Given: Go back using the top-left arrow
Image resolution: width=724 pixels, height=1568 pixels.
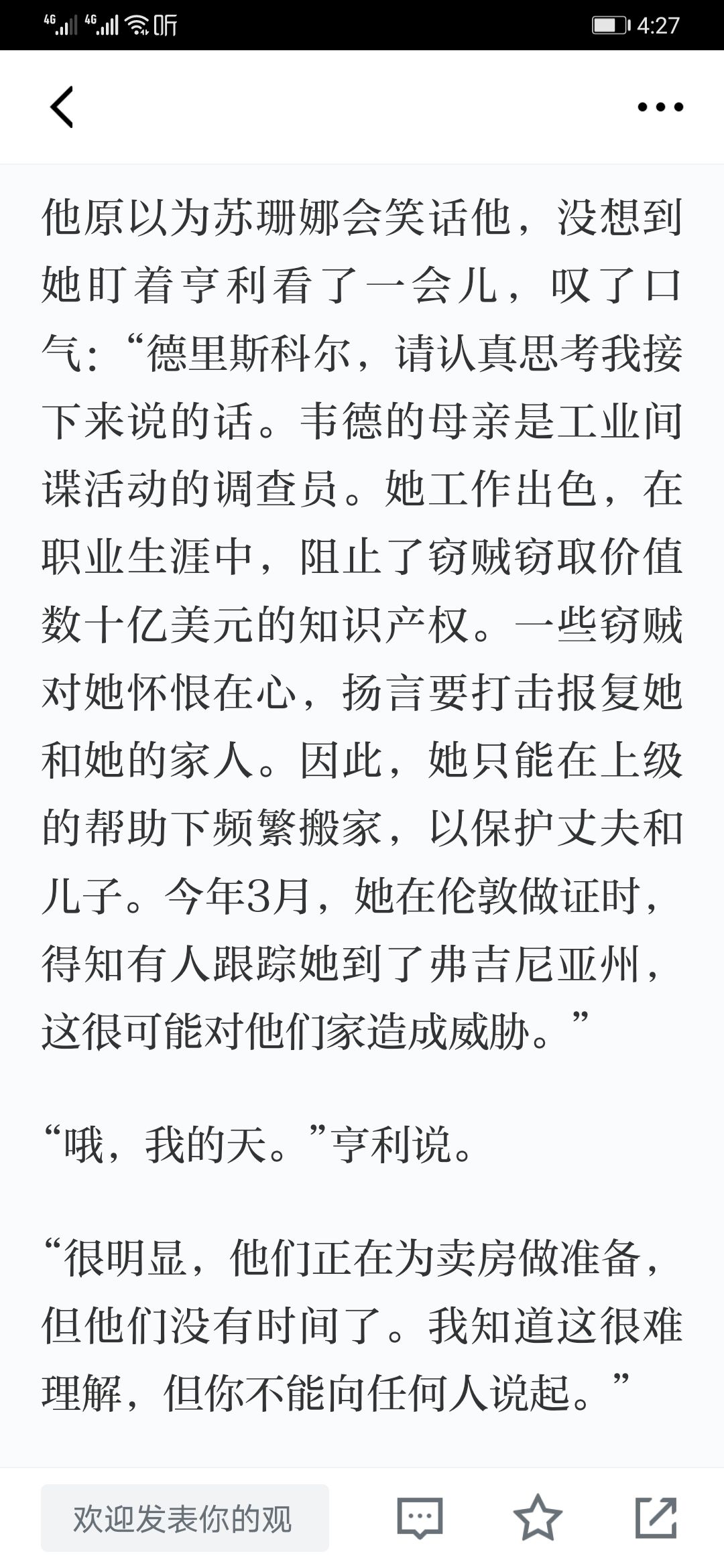Looking at the screenshot, I should click(x=62, y=107).
